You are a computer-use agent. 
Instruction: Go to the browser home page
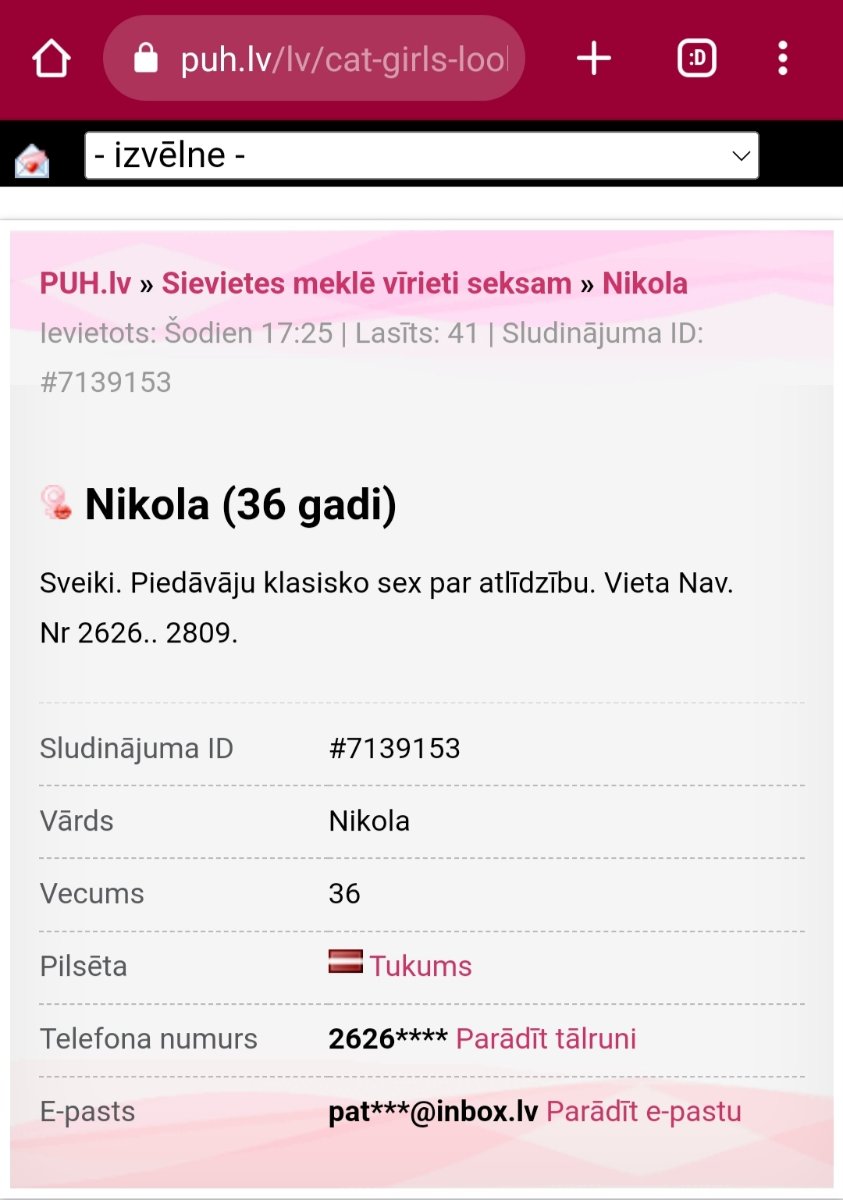click(52, 59)
